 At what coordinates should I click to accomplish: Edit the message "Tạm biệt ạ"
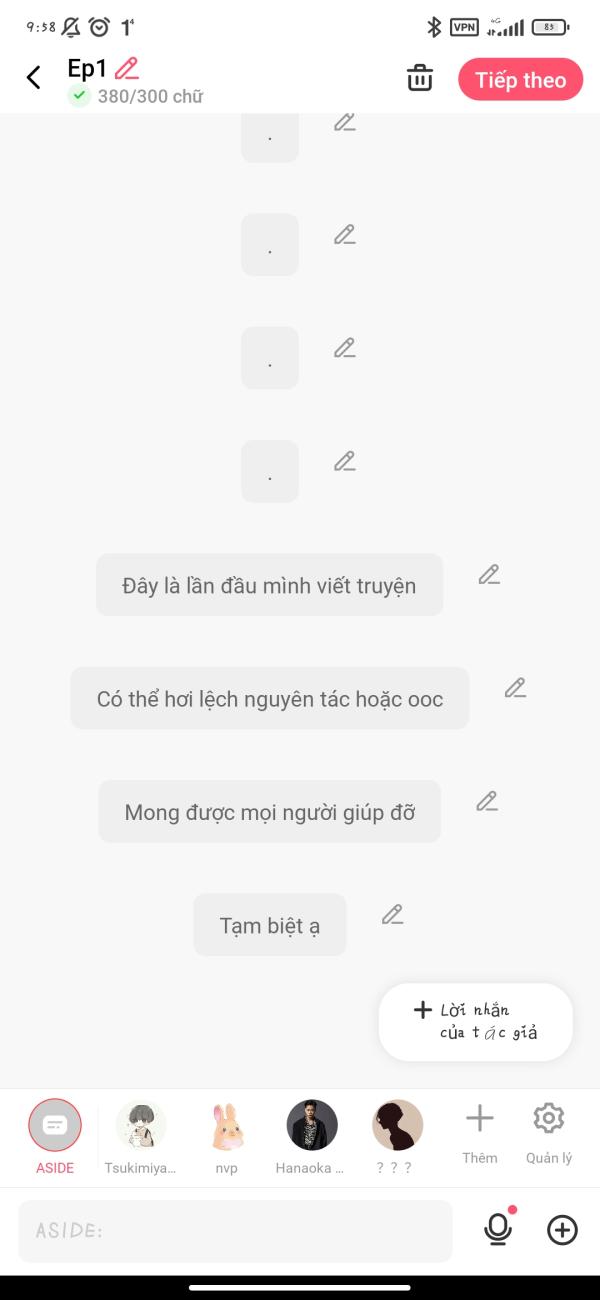click(392, 914)
